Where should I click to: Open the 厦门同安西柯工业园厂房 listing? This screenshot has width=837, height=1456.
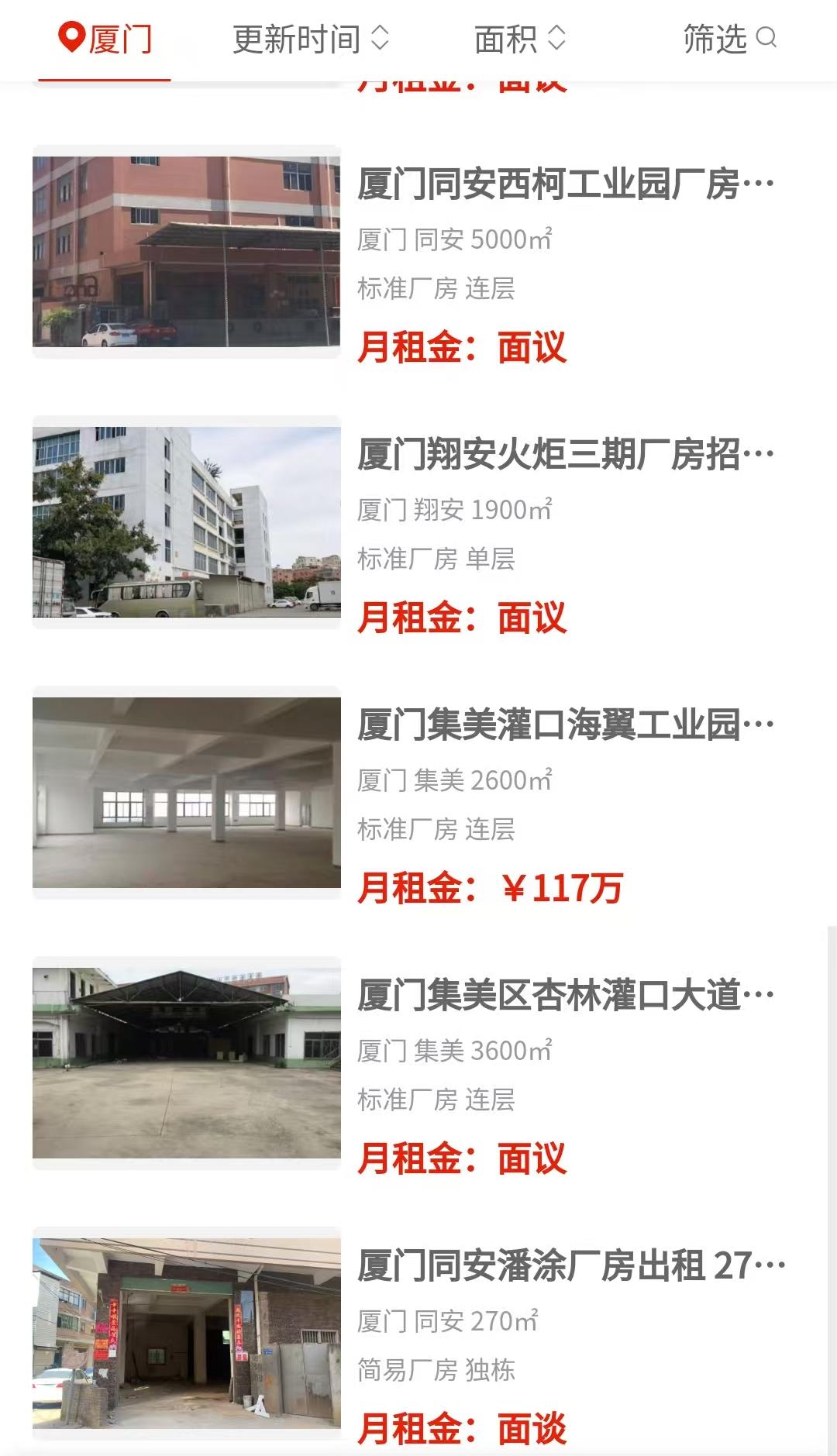[x=564, y=184]
